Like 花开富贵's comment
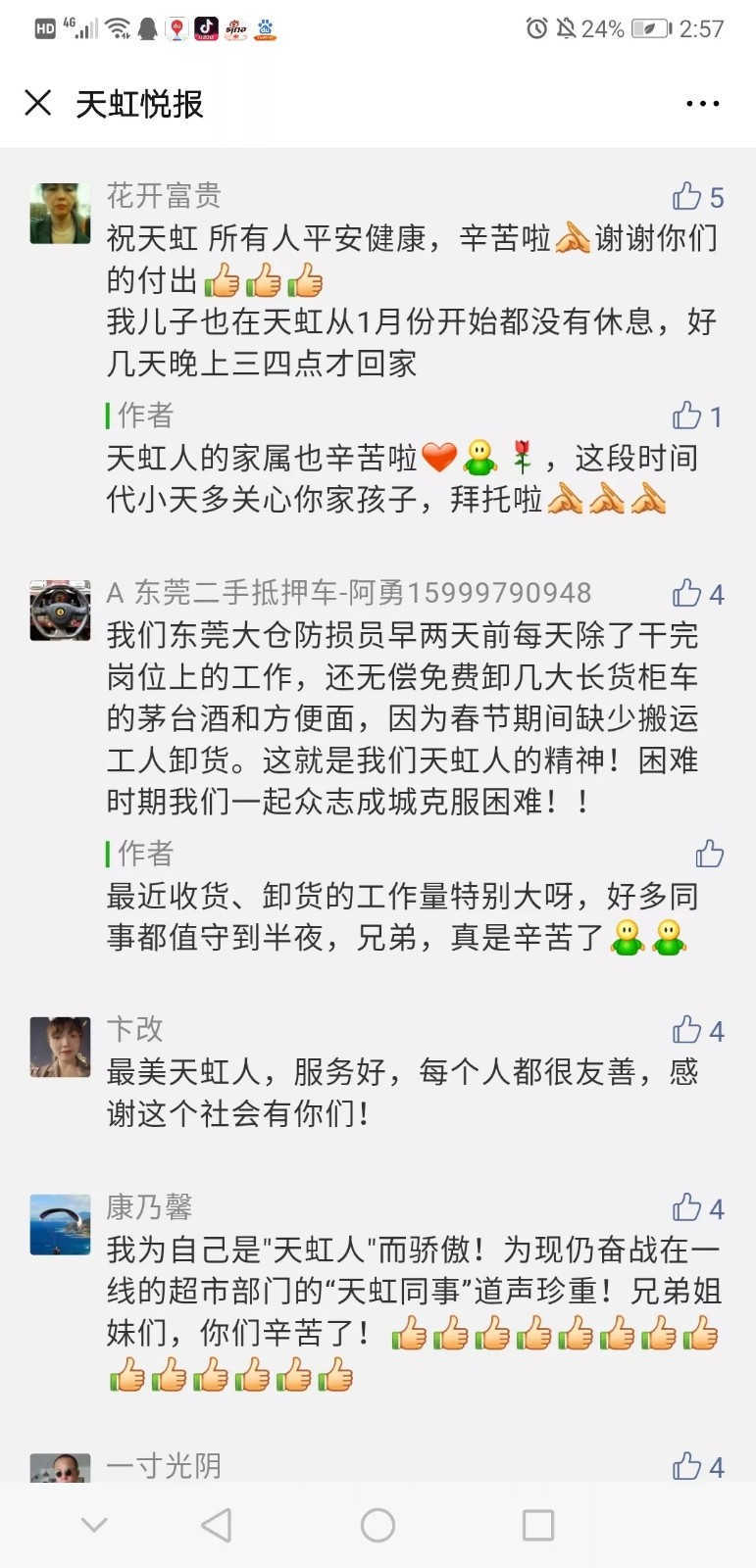 [688, 197]
